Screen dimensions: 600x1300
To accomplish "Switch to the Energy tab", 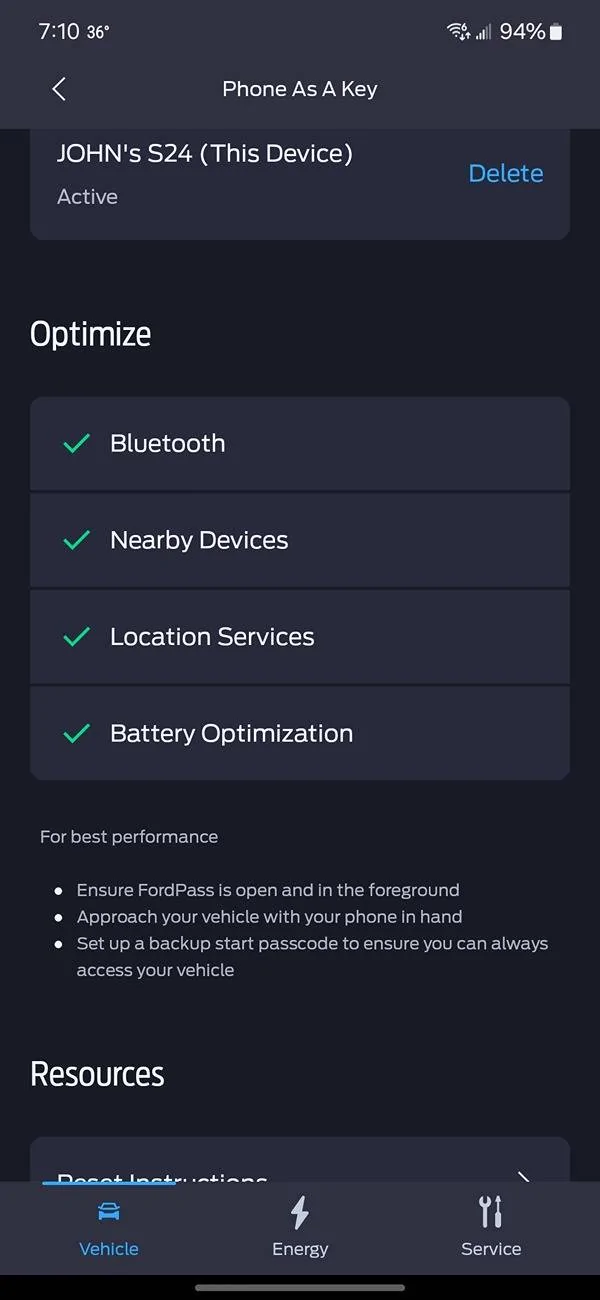I will click(x=300, y=1228).
